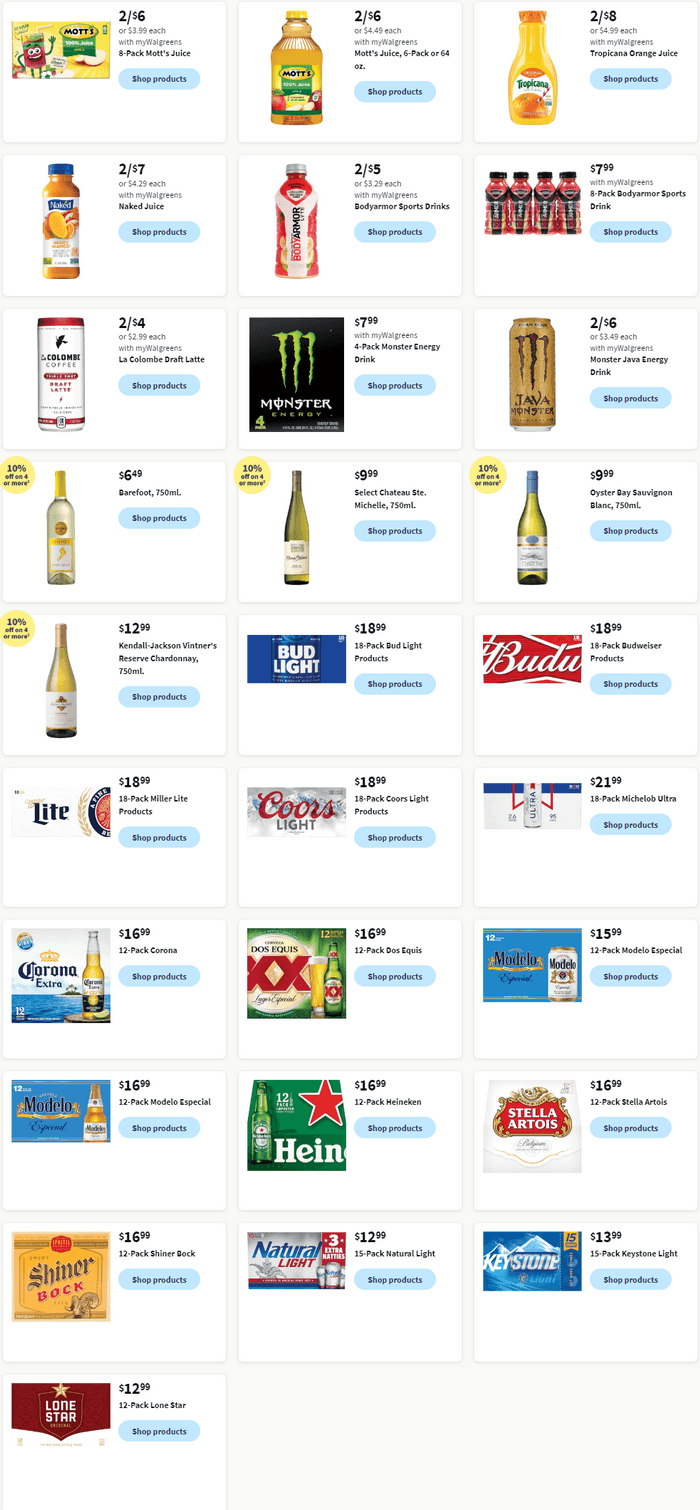Shop products for Kendall-Jackson Chardonnay
Image resolution: width=700 pixels, height=1510 pixels.
(159, 697)
